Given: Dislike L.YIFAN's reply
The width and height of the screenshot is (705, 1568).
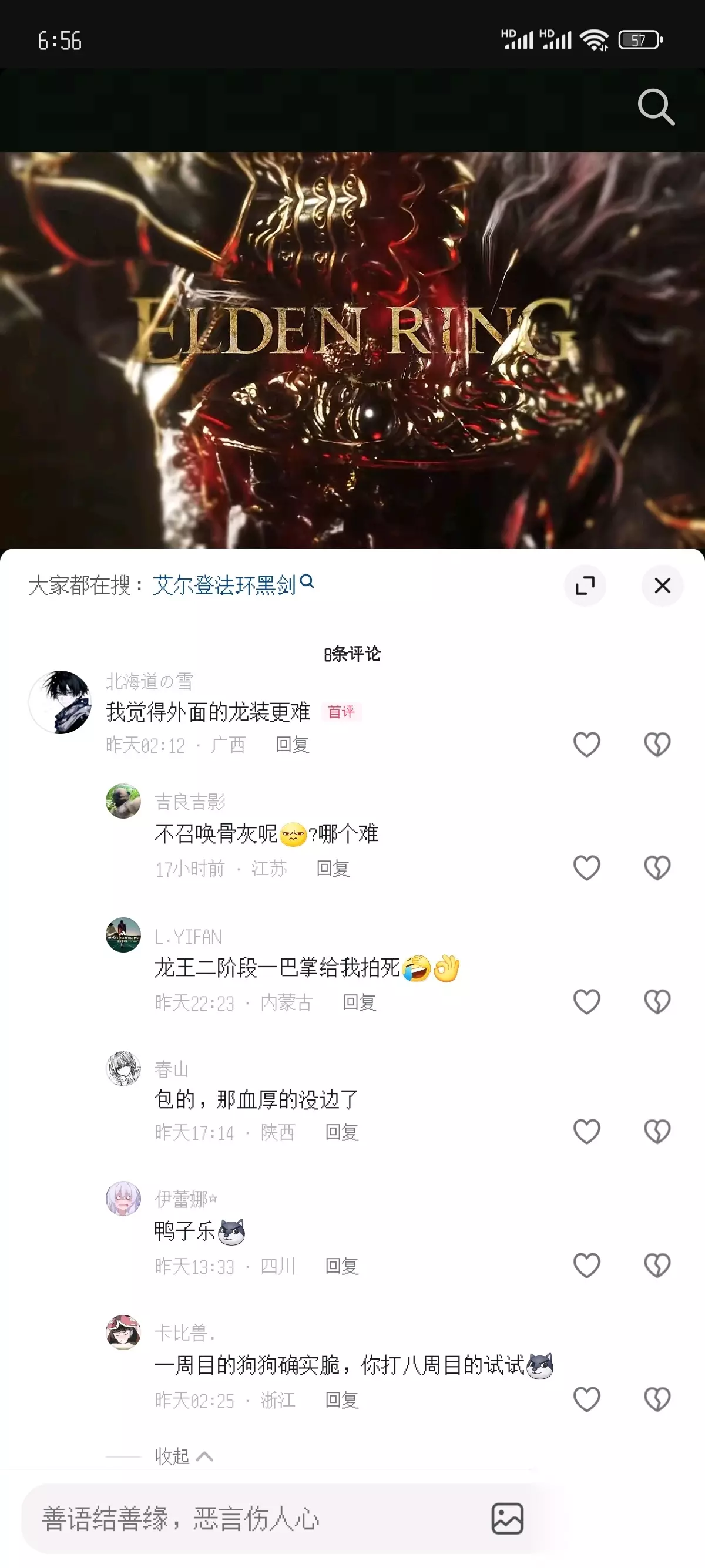Looking at the screenshot, I should click(x=657, y=1001).
